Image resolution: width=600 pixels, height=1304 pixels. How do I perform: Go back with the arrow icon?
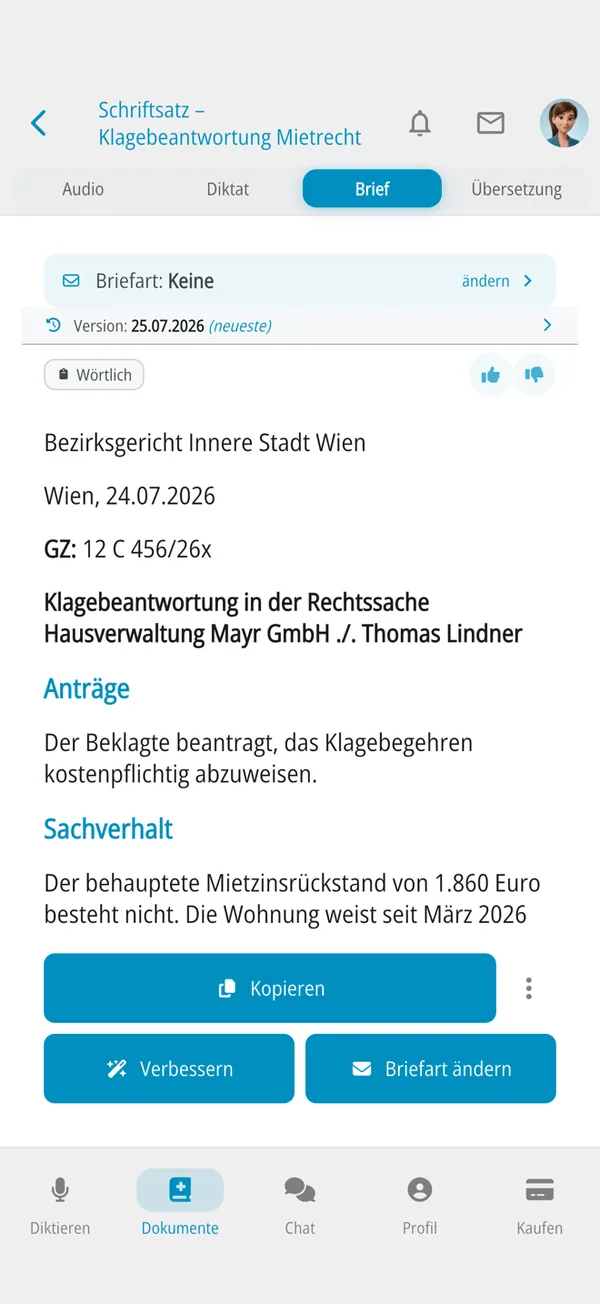[38, 123]
